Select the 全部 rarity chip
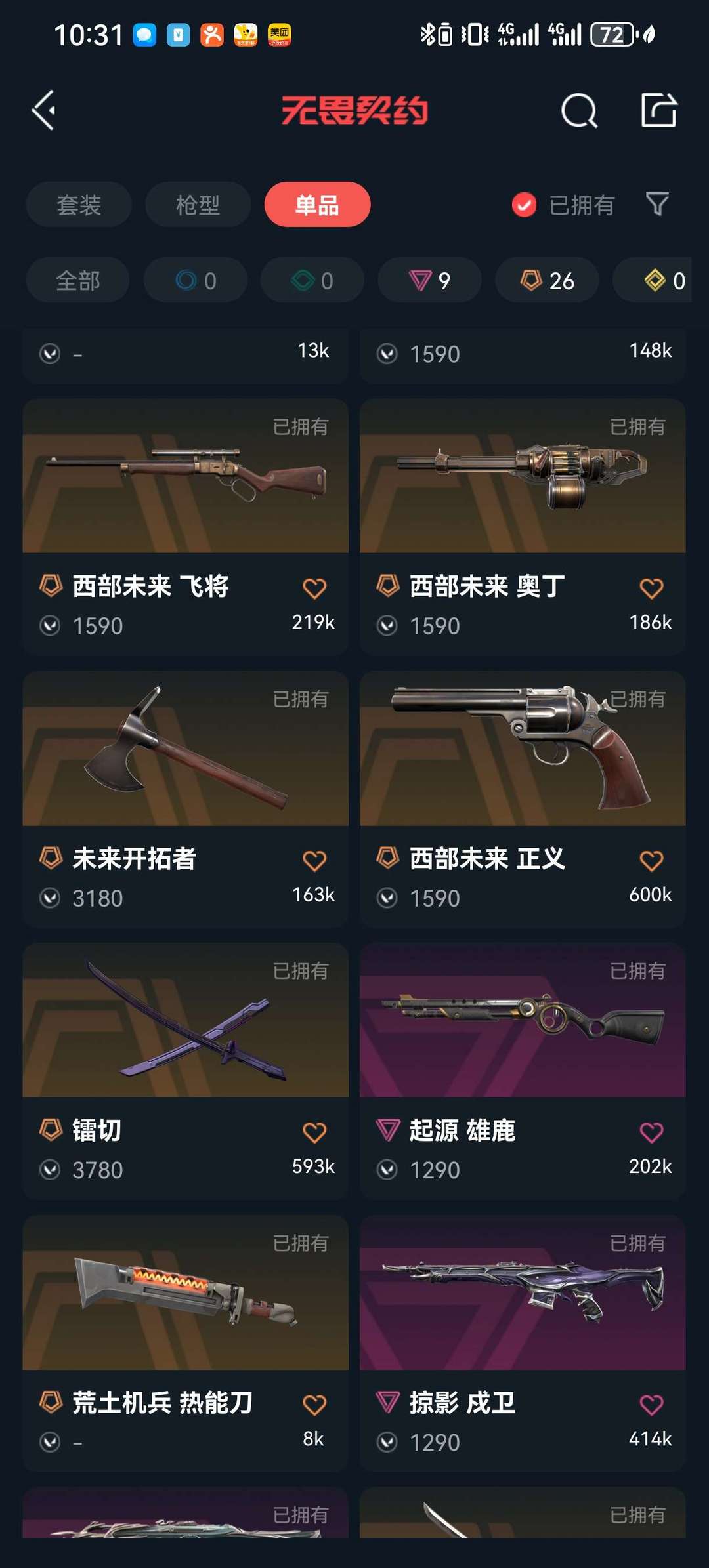The image size is (709, 1568). click(x=77, y=281)
